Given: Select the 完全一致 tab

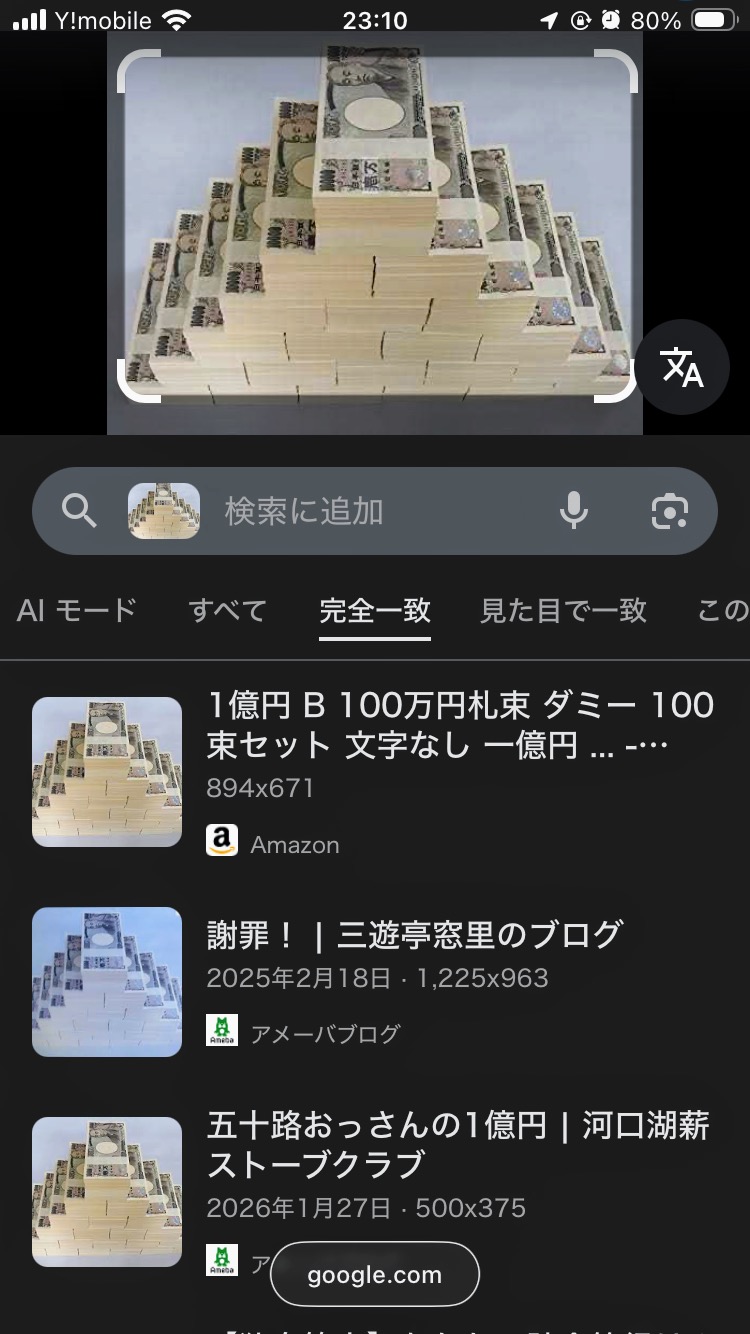Looking at the screenshot, I should [x=375, y=610].
